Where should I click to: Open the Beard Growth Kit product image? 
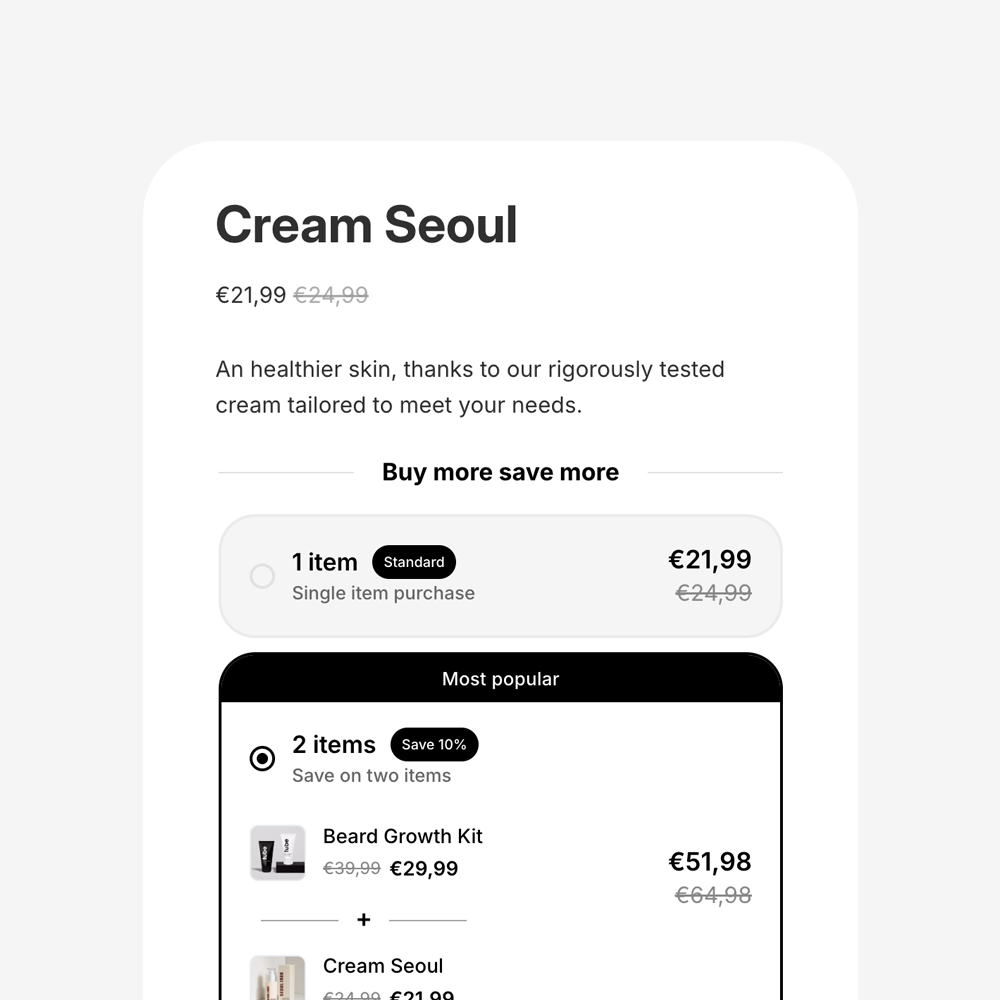(x=277, y=852)
